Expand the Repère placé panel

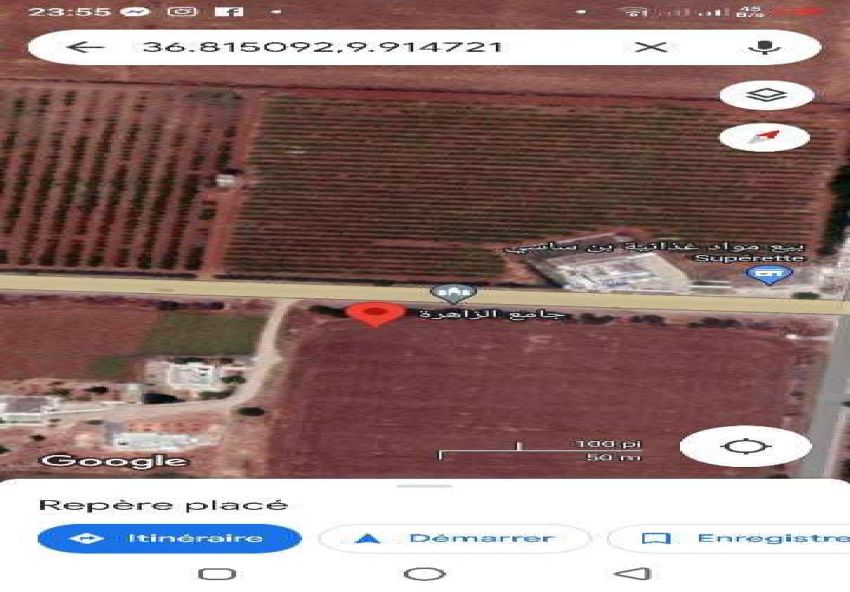click(425, 487)
